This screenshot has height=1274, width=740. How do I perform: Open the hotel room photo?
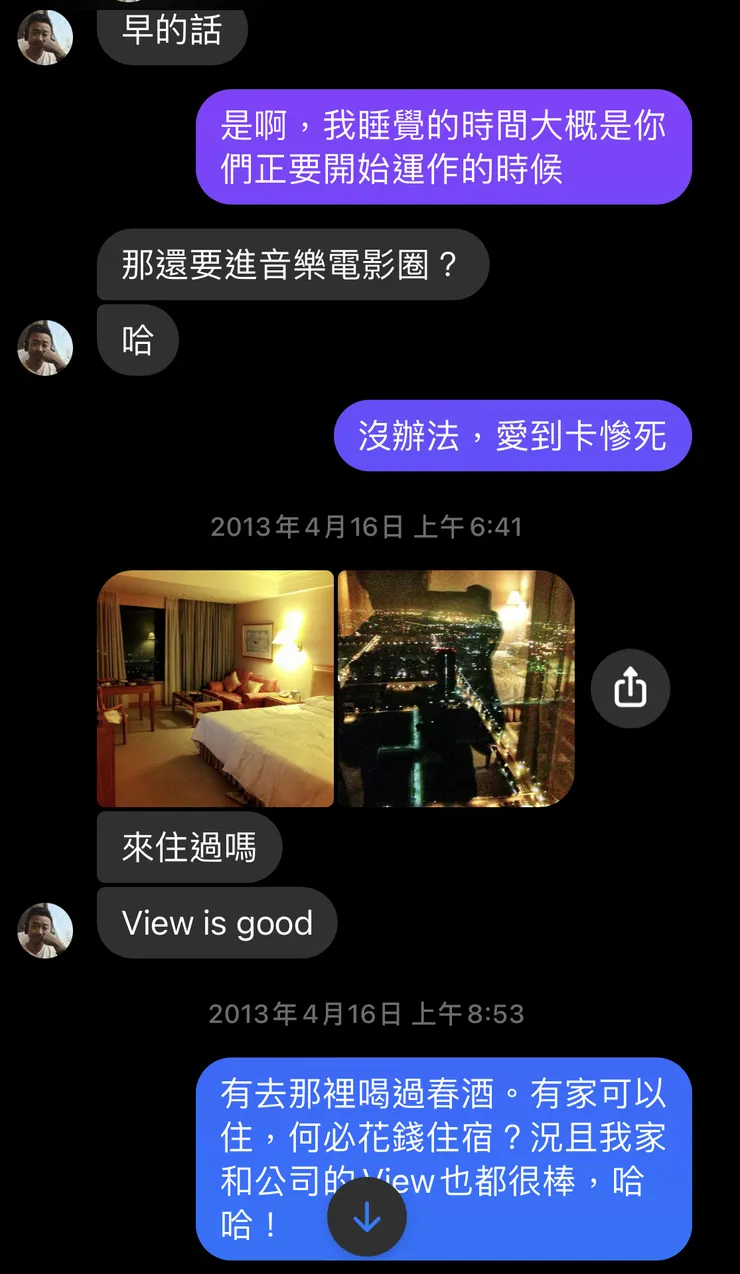coord(215,688)
